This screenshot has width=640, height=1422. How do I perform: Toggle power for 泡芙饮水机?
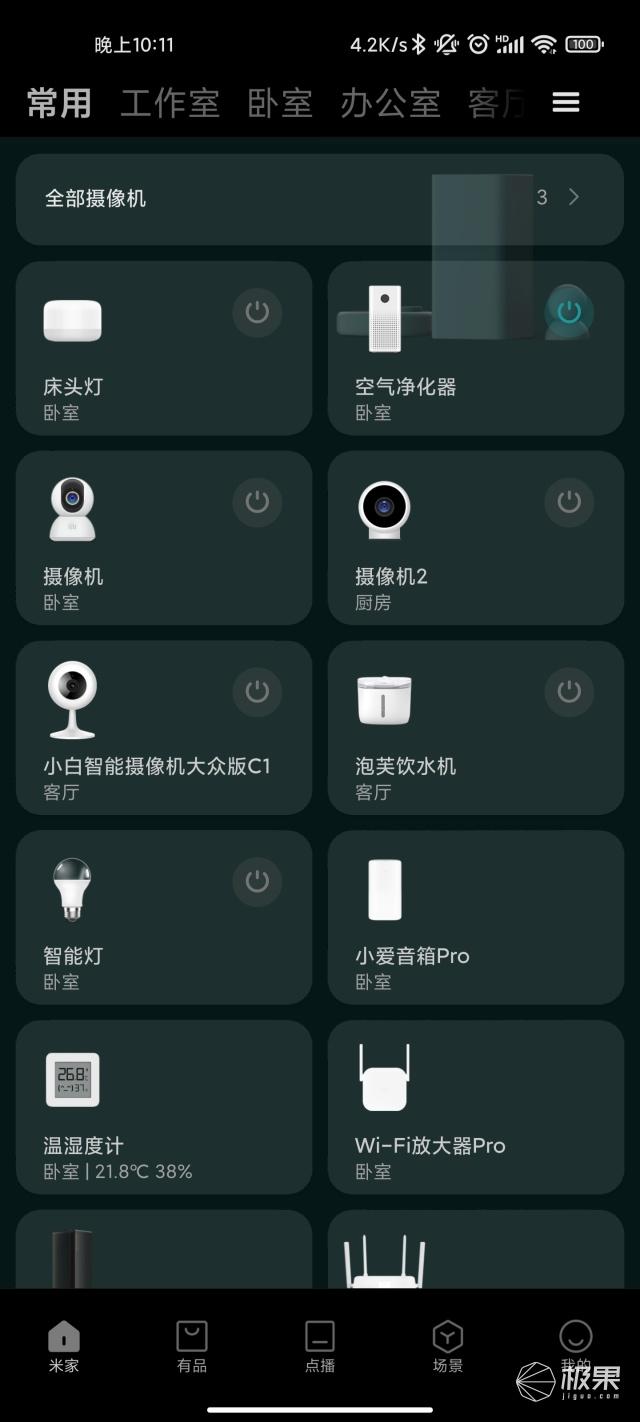coord(569,691)
